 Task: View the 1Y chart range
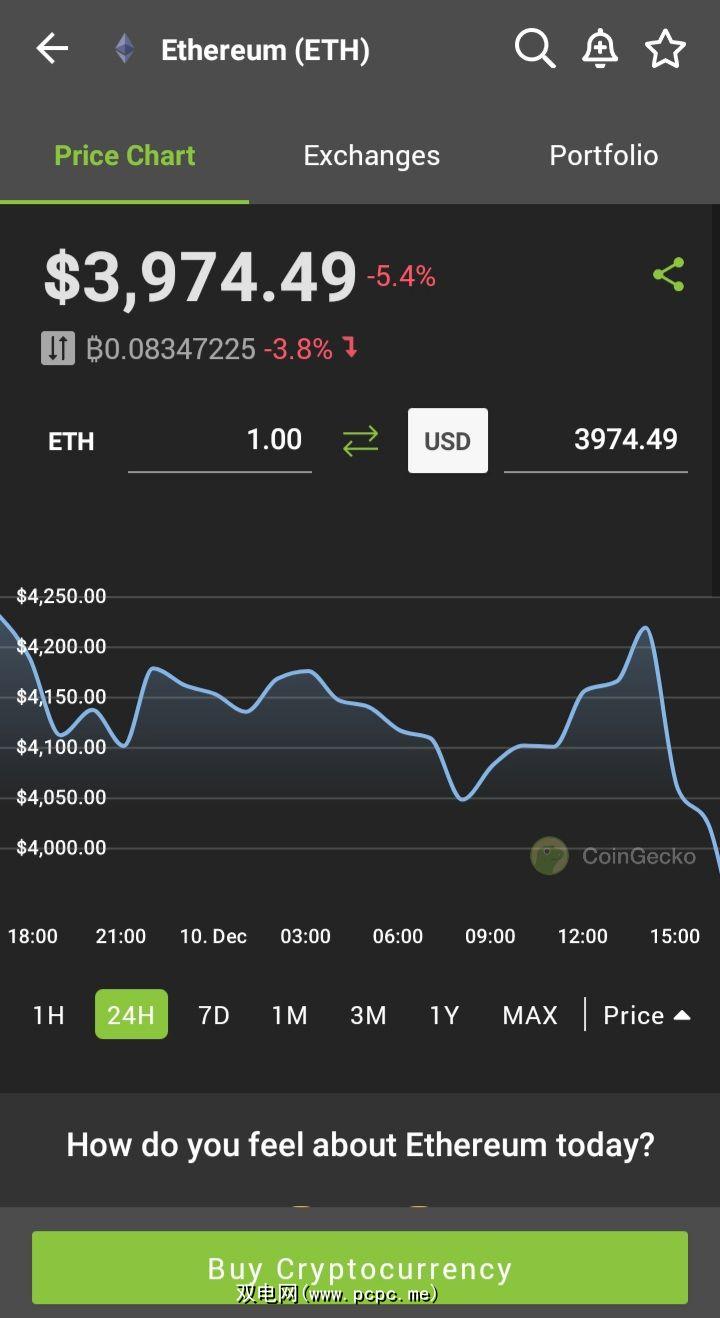tap(444, 1015)
